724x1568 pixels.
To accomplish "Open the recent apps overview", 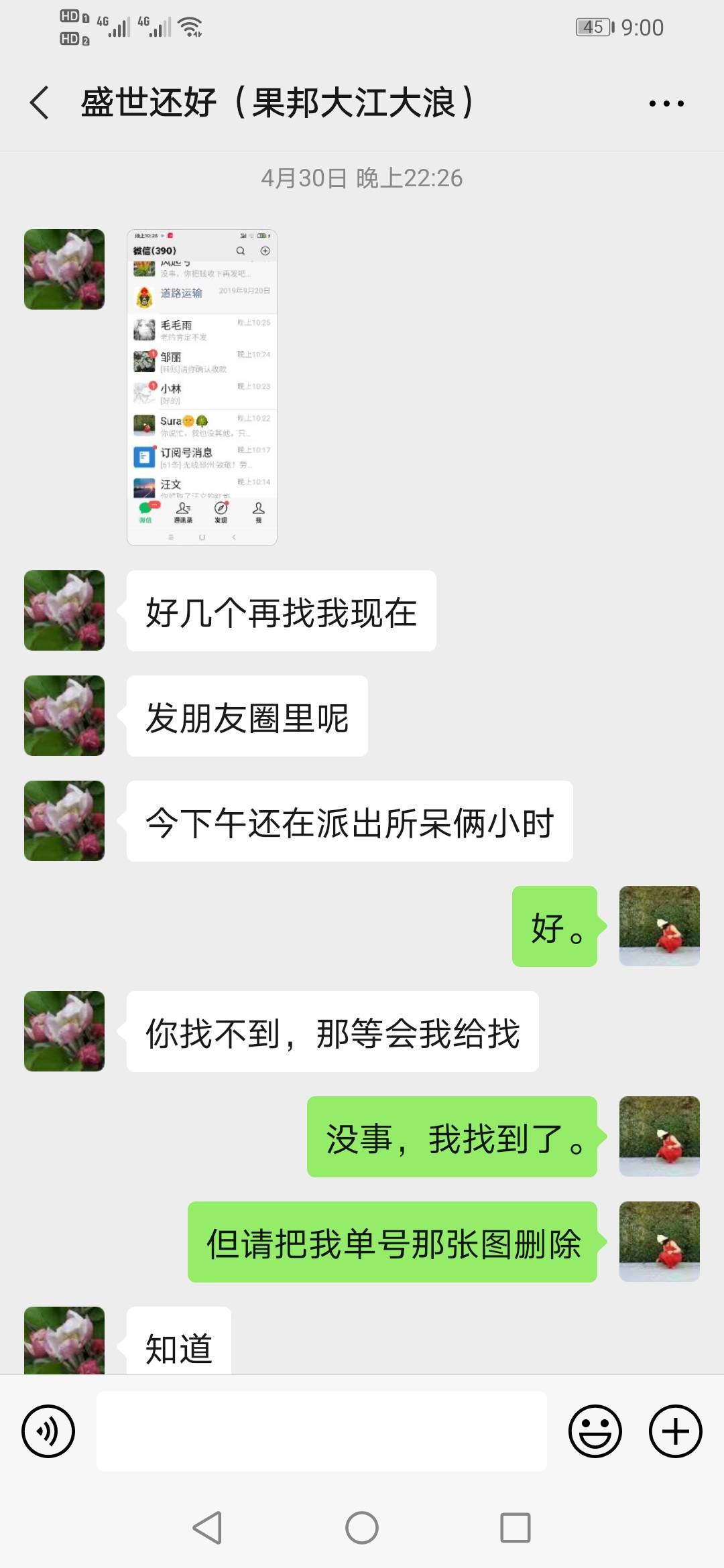I will click(x=516, y=1528).
